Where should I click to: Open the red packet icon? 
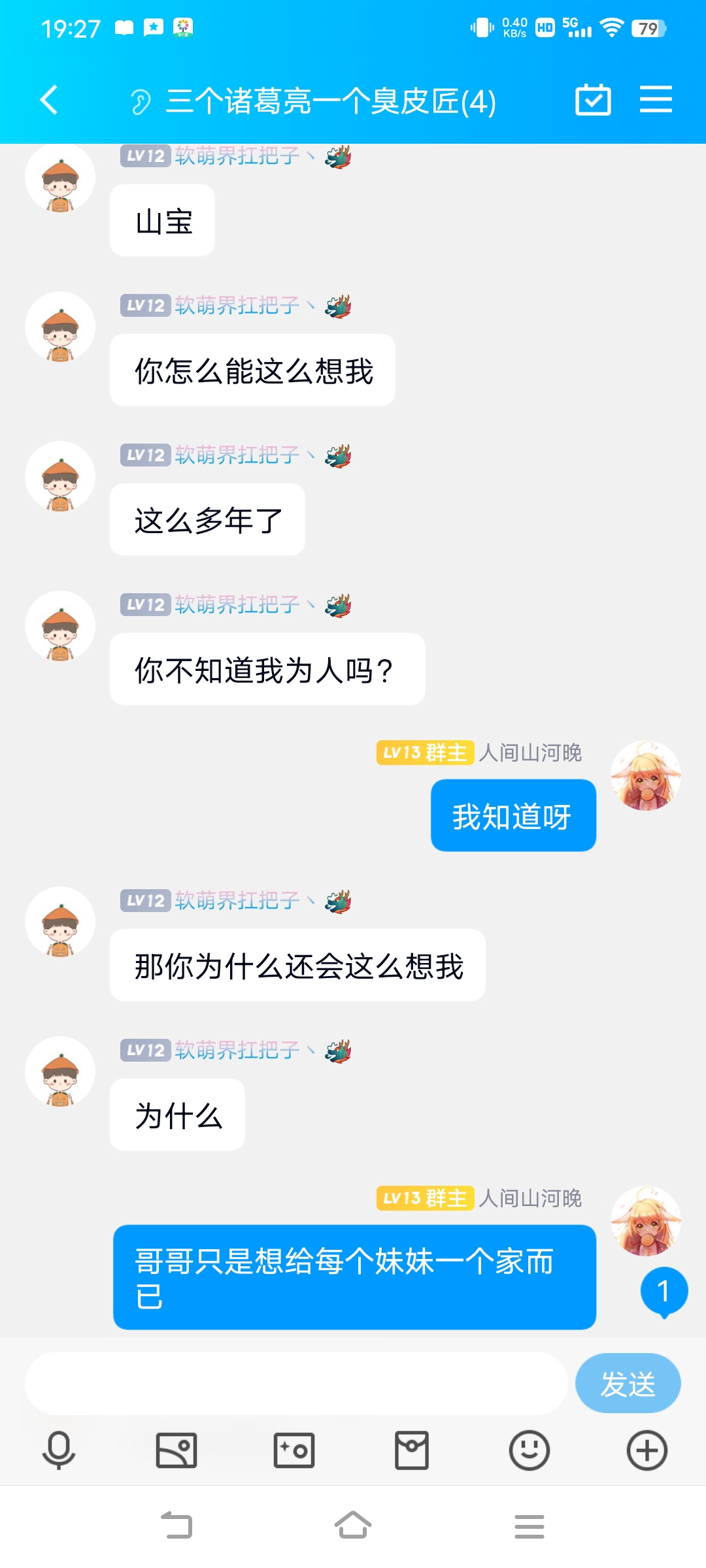pos(412,1450)
